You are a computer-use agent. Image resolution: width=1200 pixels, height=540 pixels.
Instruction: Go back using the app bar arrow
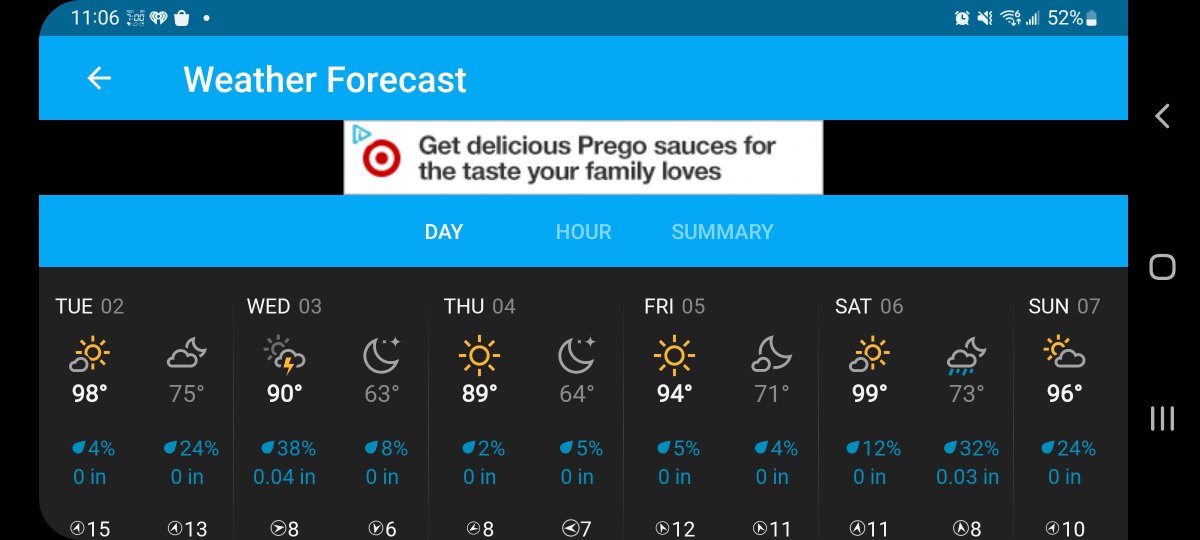pyautogui.click(x=98, y=79)
